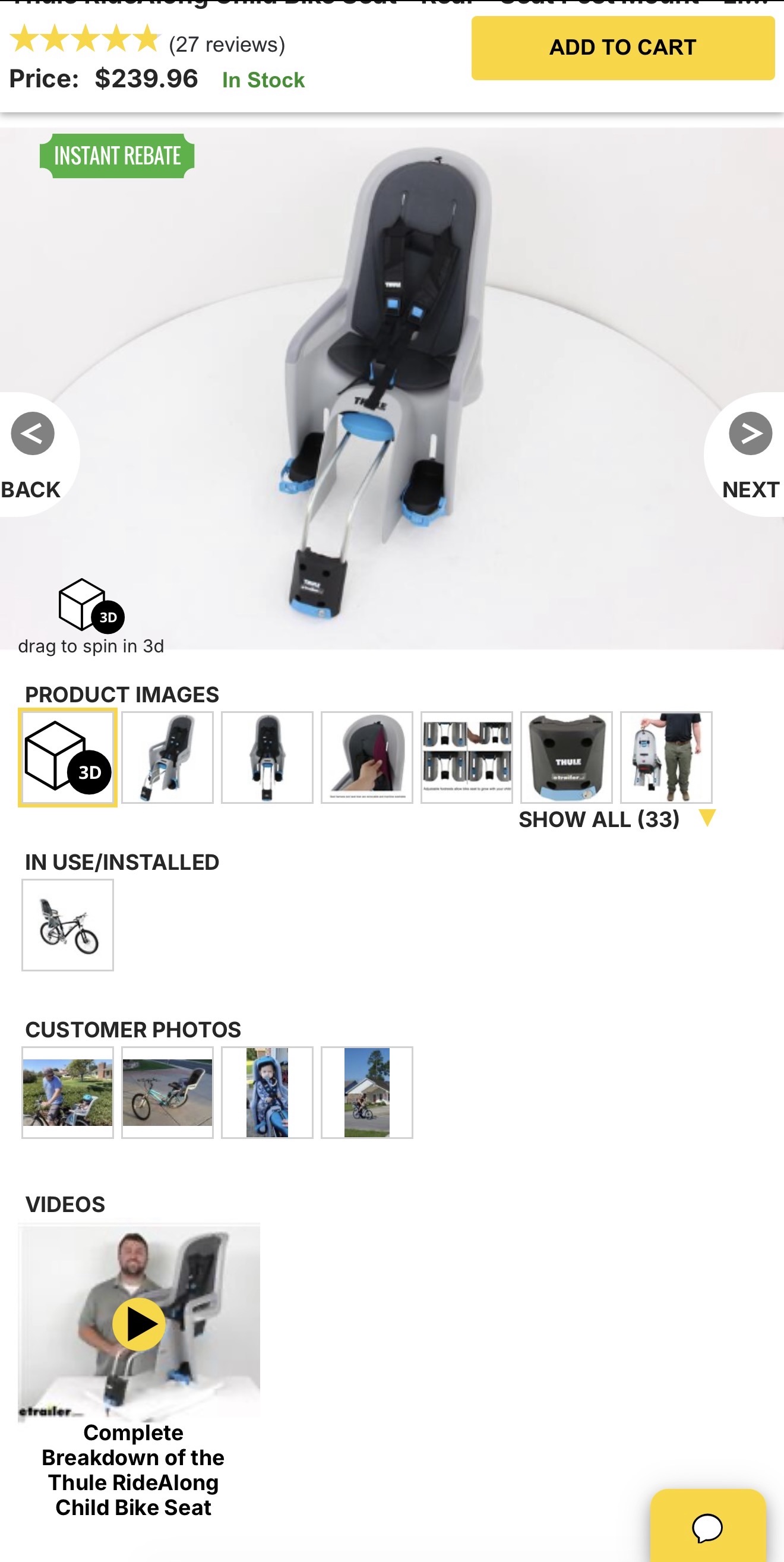Open the chat bubble button
The image size is (784, 1562).
tap(707, 1528)
